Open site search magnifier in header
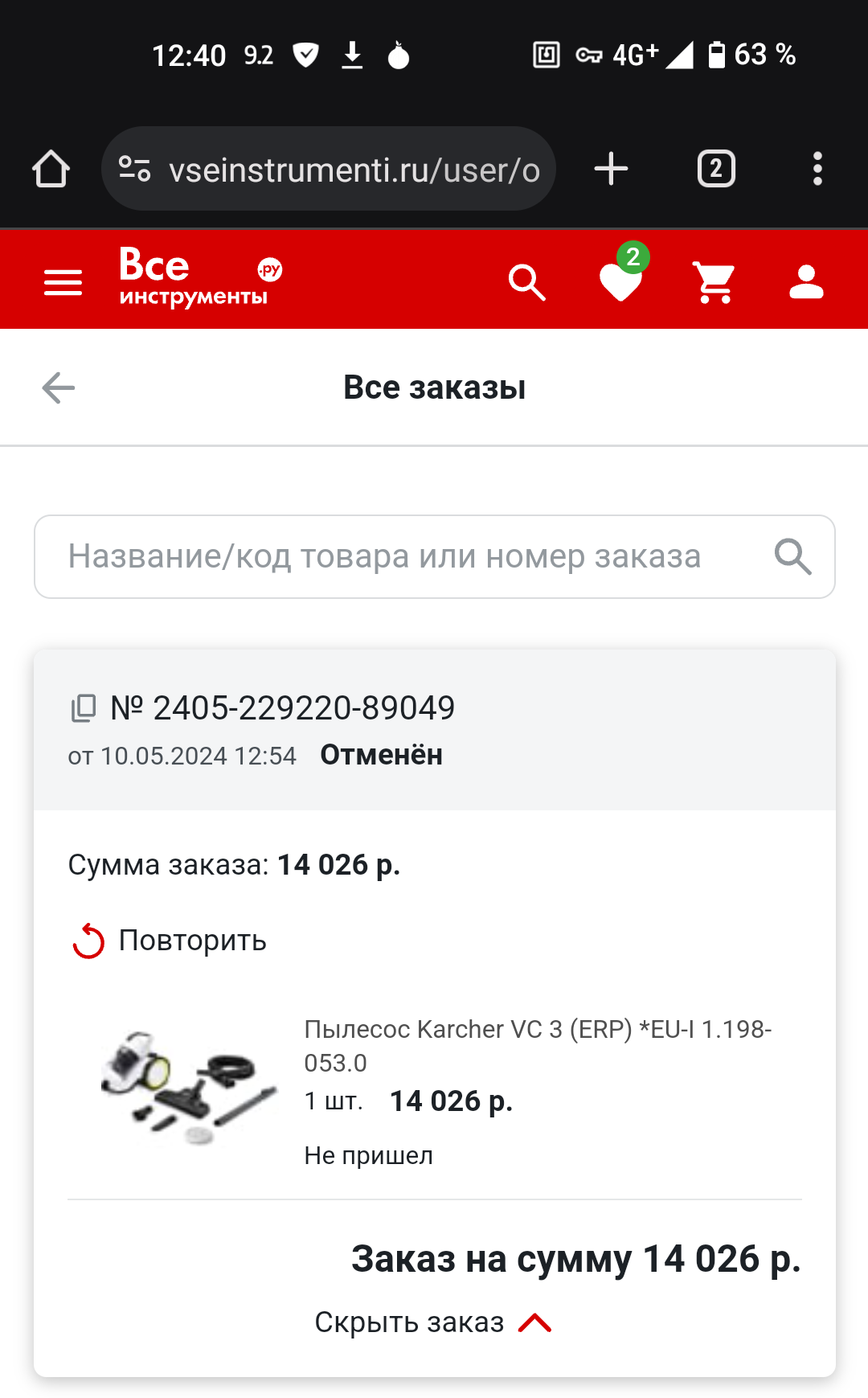Screen dimensions: 868x1398 (x=526, y=282)
